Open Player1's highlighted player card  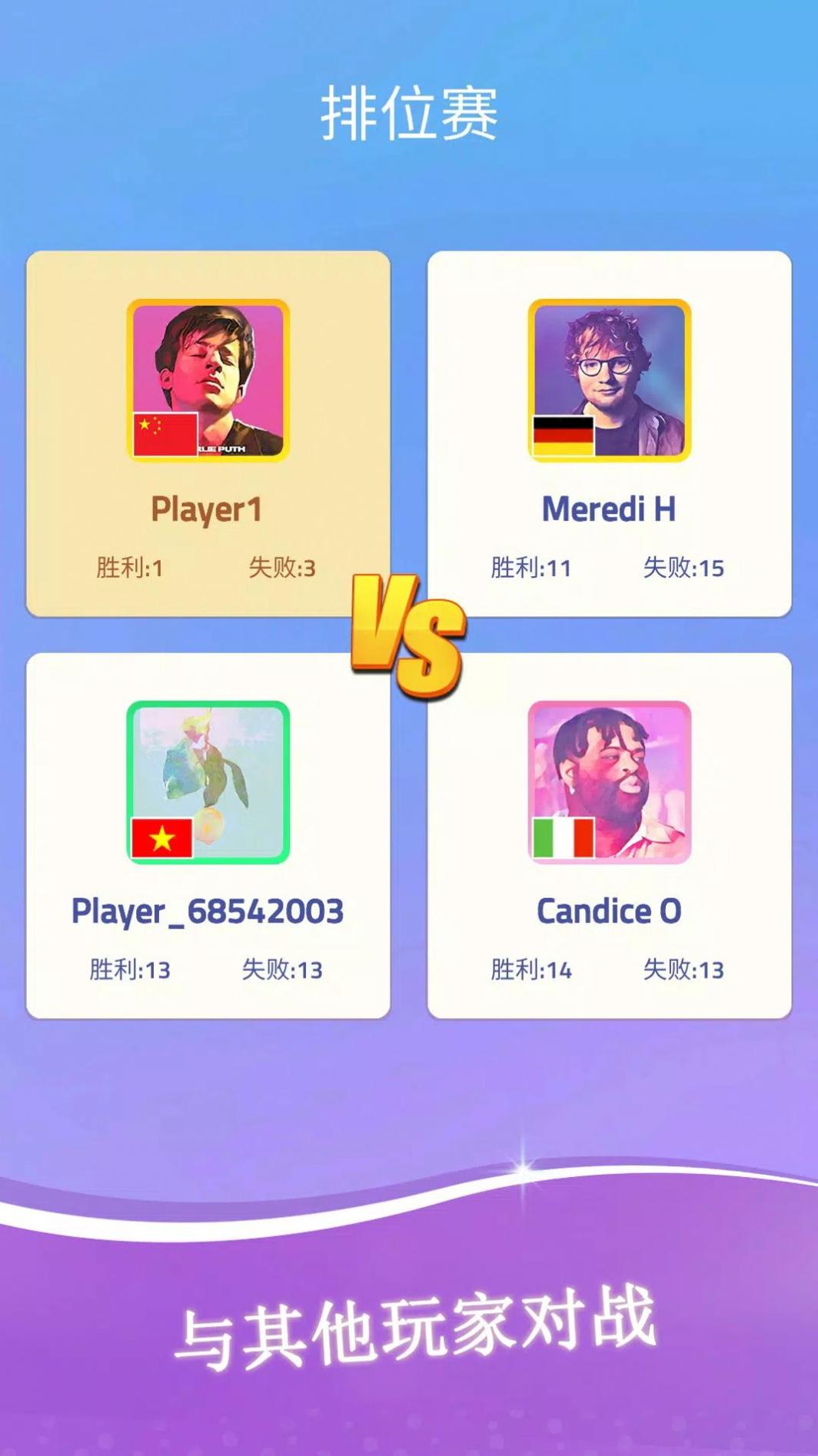206,430
